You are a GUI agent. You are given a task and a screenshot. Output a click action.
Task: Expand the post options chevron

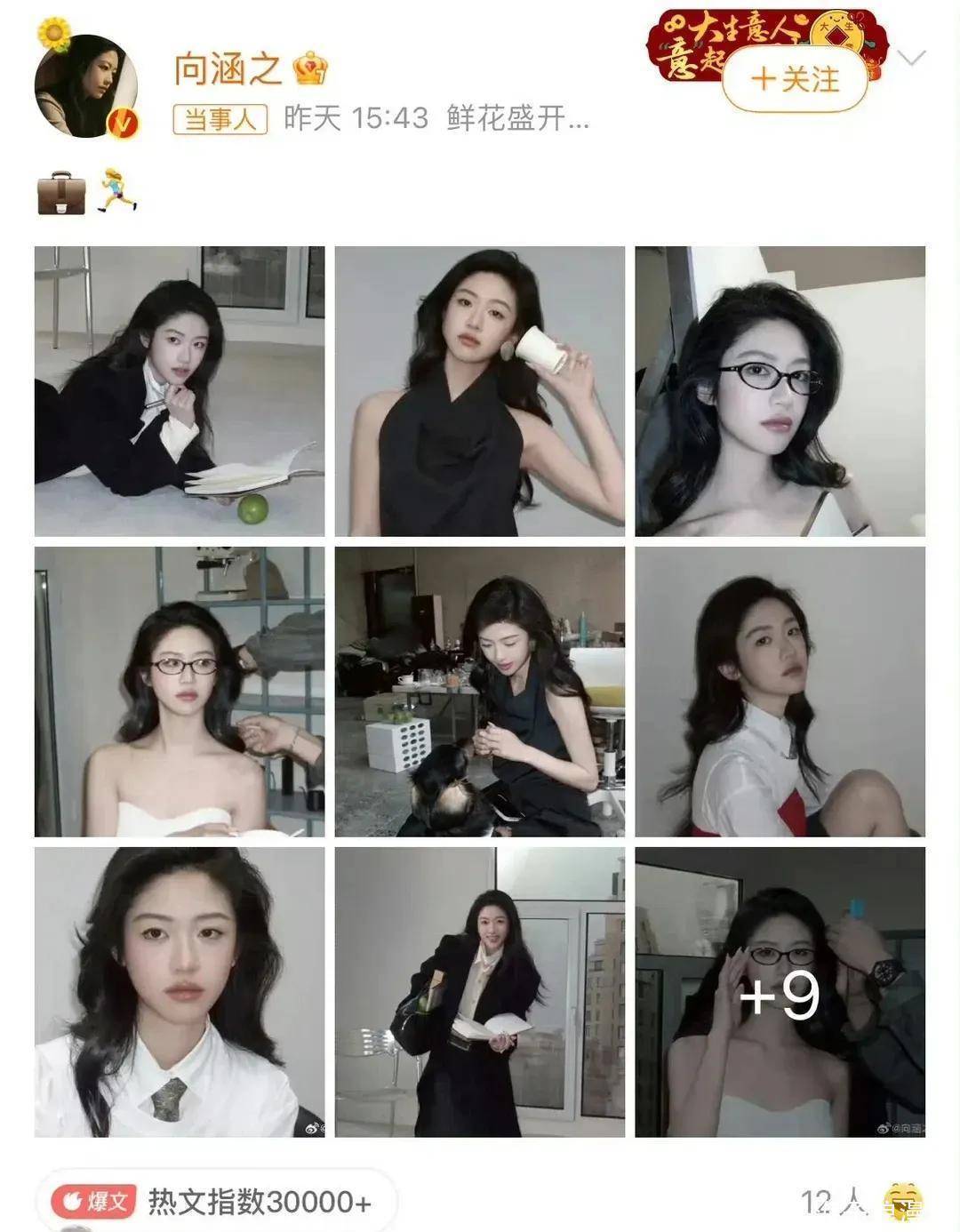click(911, 60)
